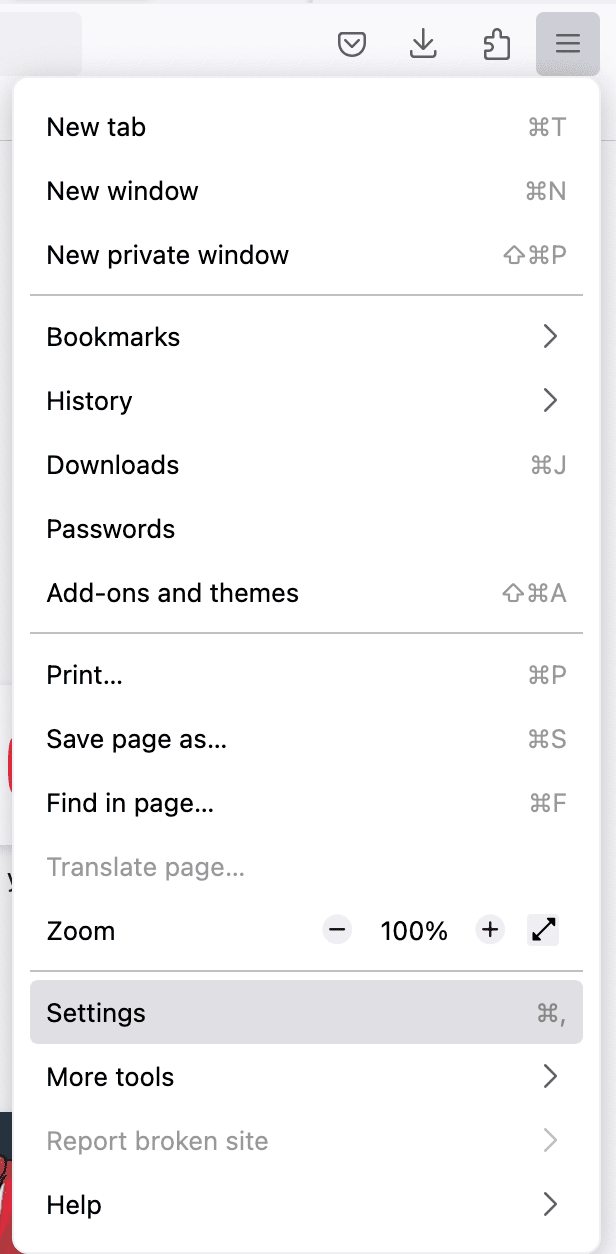
Task: Increase zoom with the plus button
Action: [490, 931]
